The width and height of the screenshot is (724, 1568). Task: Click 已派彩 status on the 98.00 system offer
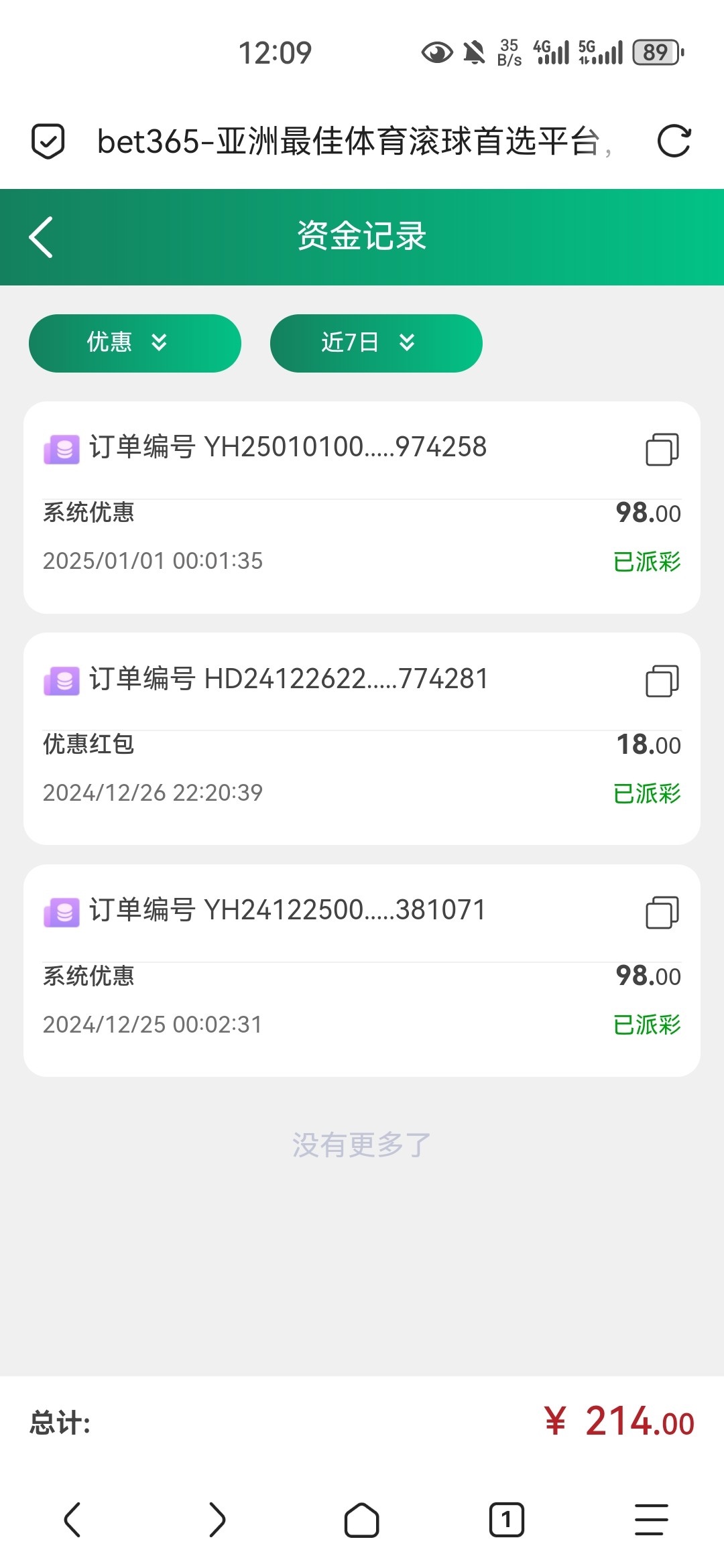(646, 561)
